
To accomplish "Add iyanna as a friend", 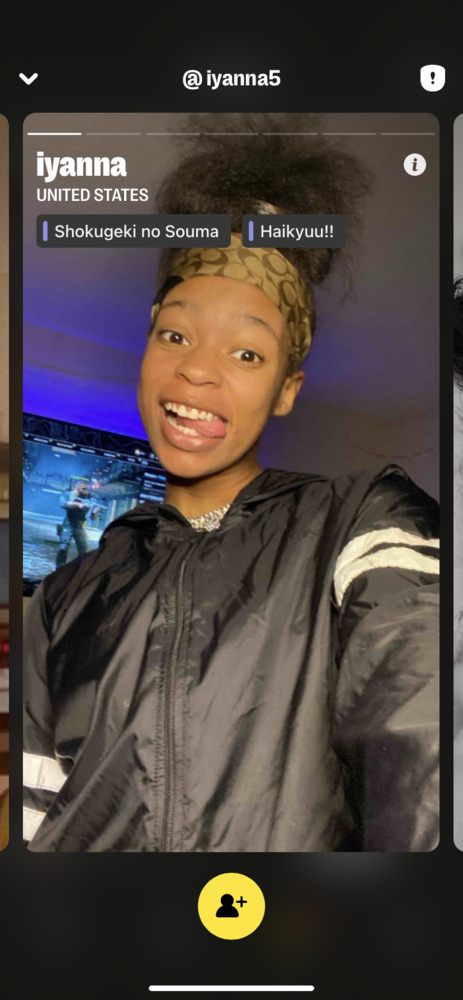I will pos(232,906).
